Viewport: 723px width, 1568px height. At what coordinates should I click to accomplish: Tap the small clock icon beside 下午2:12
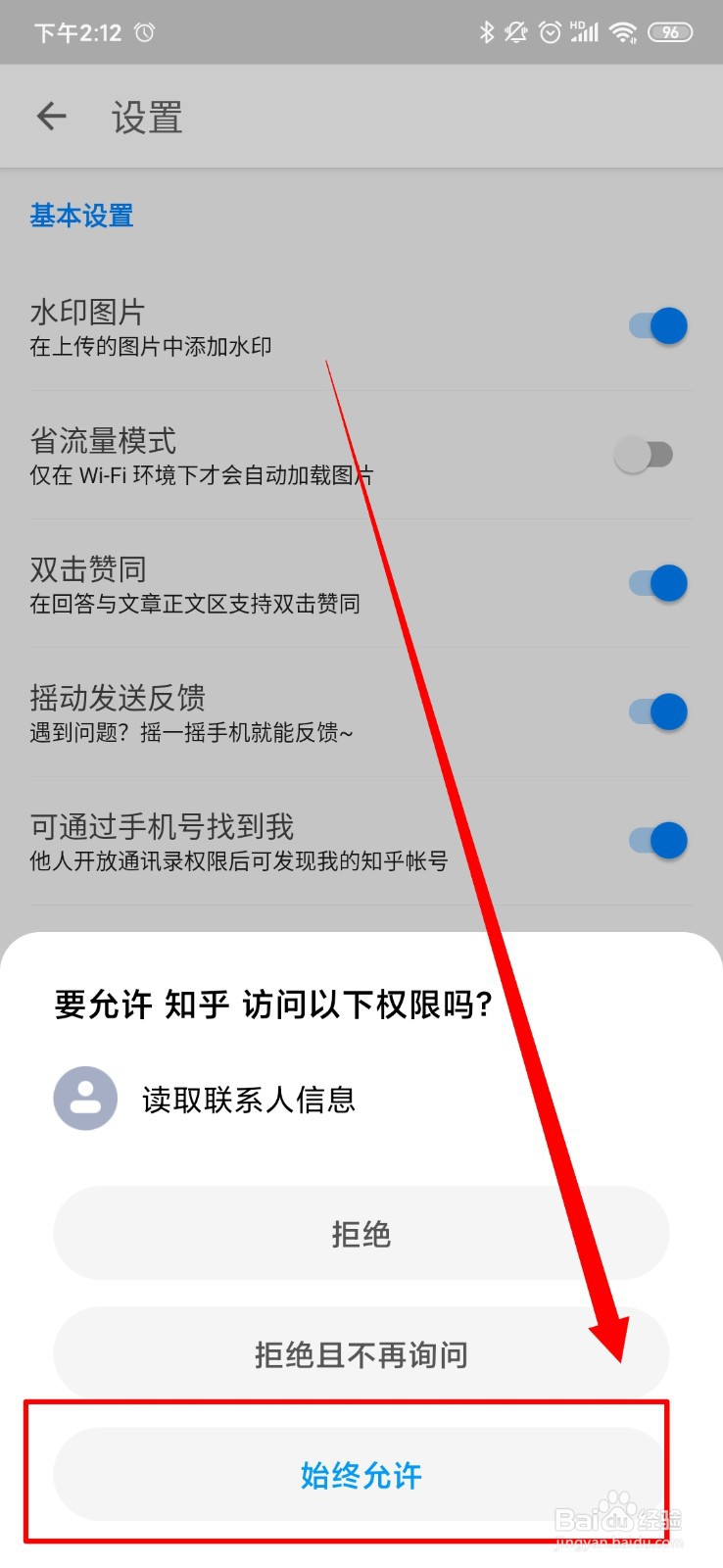(144, 31)
